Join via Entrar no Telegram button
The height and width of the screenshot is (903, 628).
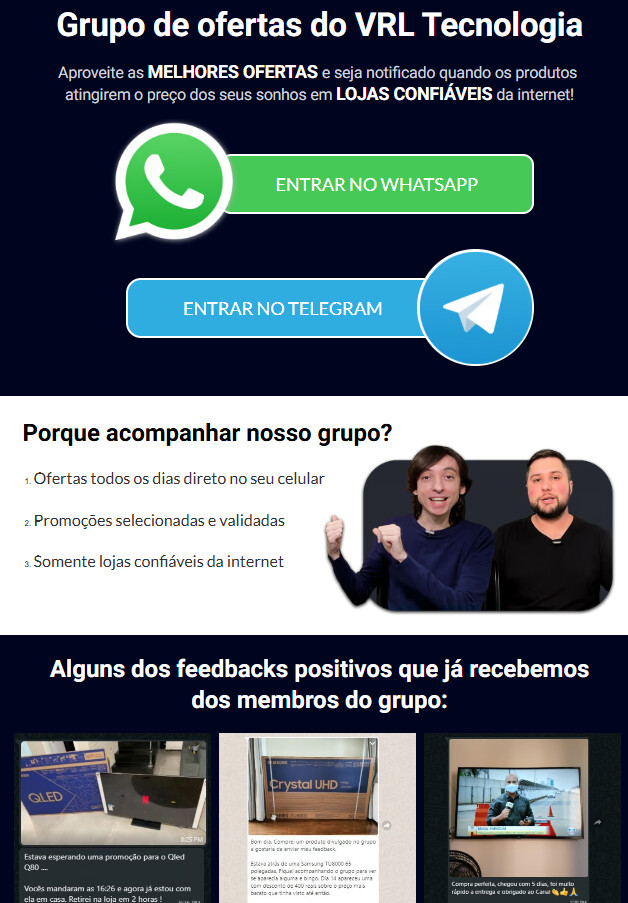pos(282,308)
